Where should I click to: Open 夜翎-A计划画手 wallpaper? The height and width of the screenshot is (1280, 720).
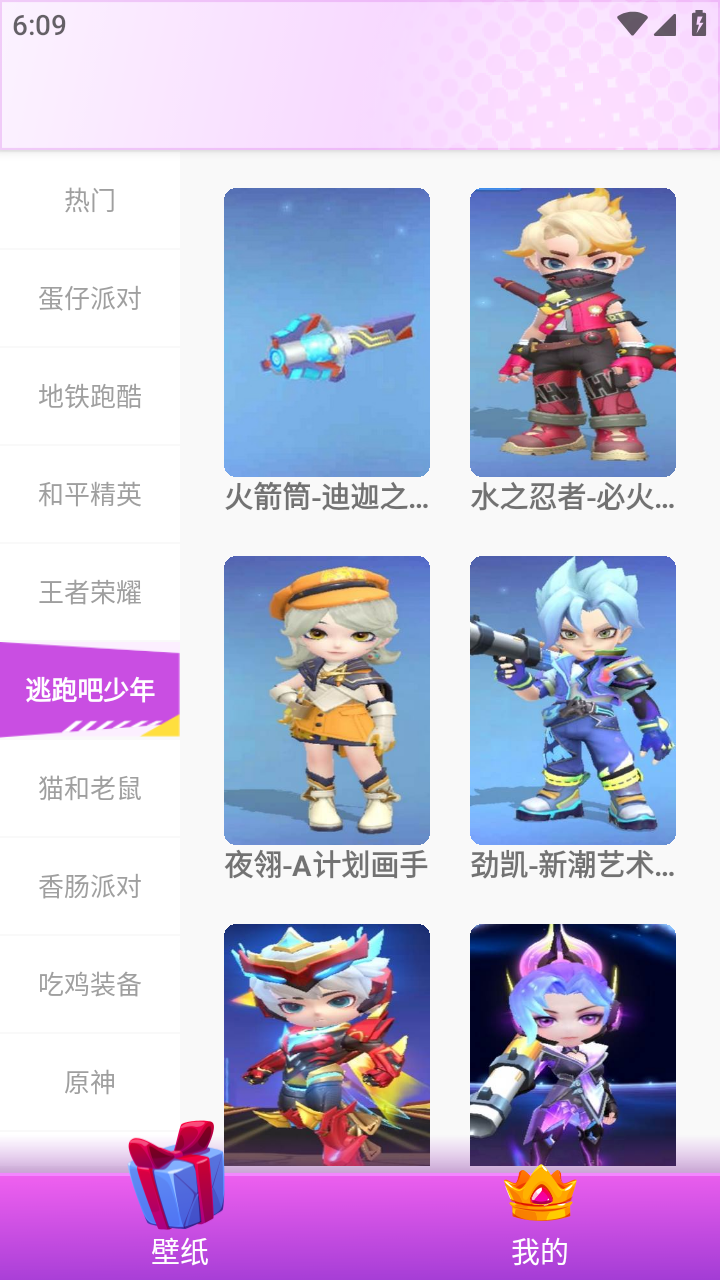327,700
